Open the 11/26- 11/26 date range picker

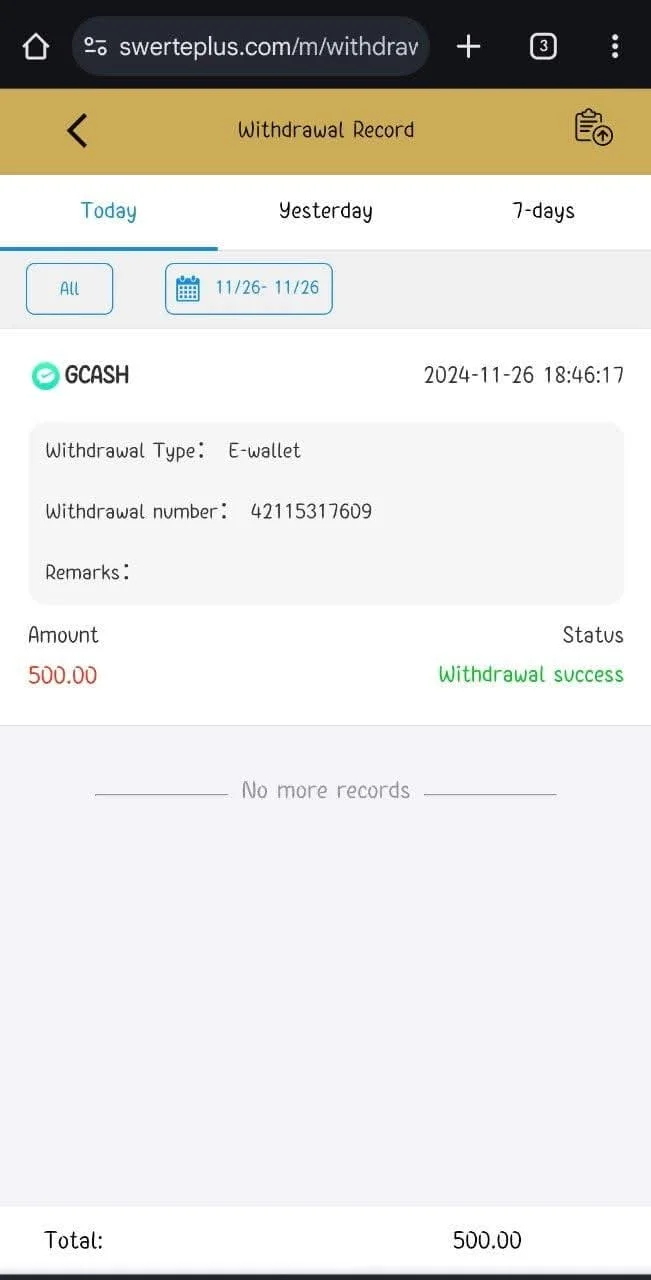(249, 289)
